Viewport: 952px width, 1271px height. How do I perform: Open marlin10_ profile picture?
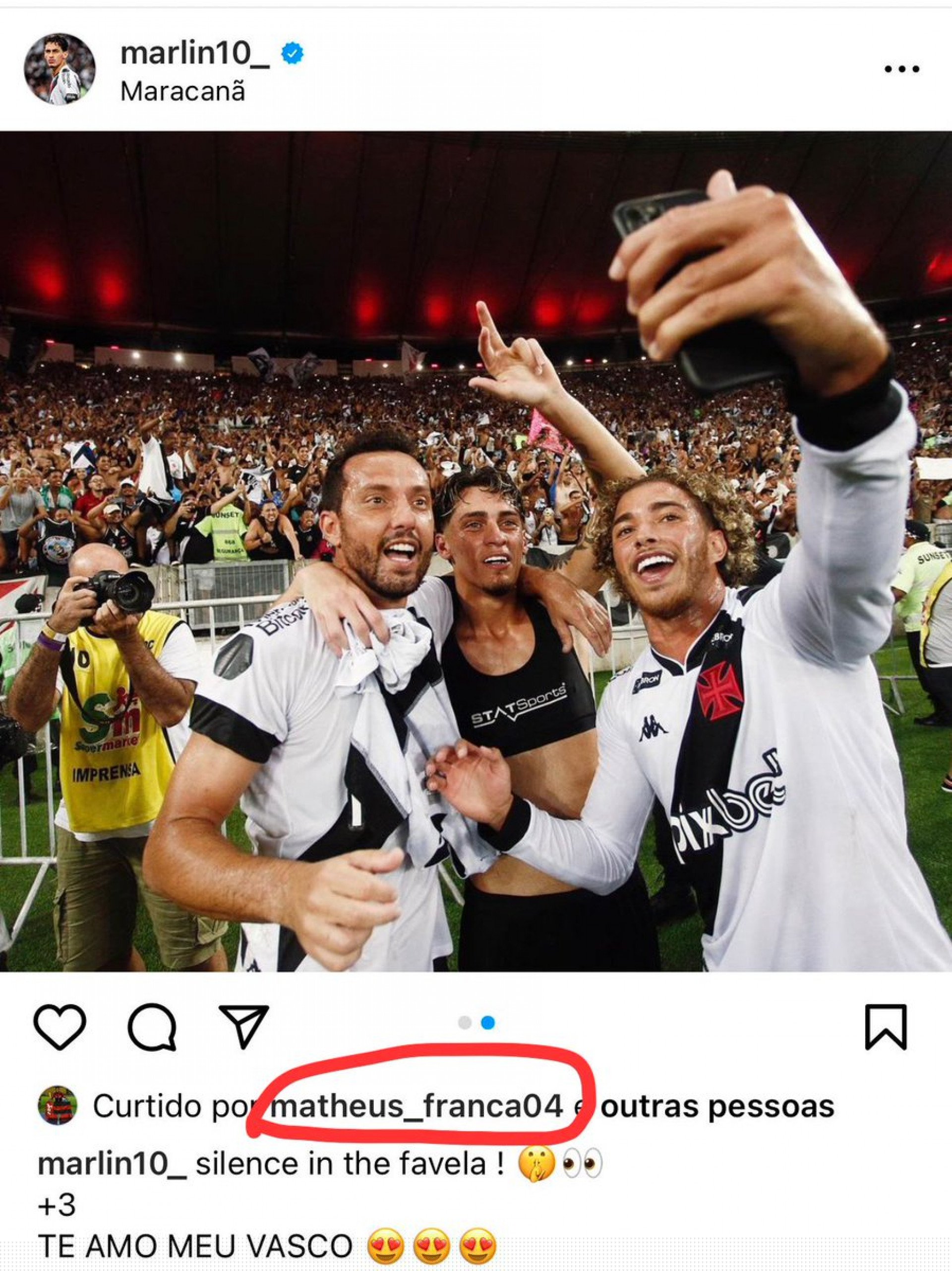(x=59, y=69)
